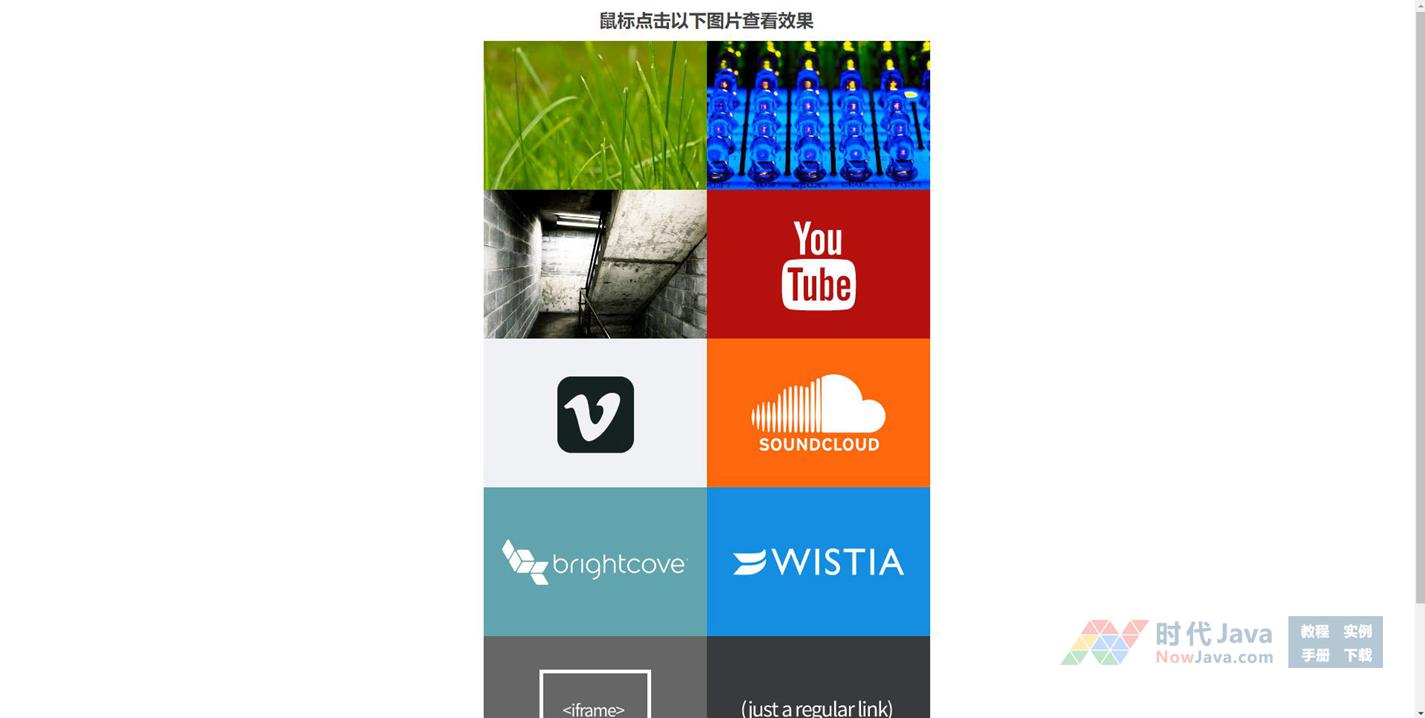Open the blue knobs image tile
The width and height of the screenshot is (1425, 718).
[818, 115]
